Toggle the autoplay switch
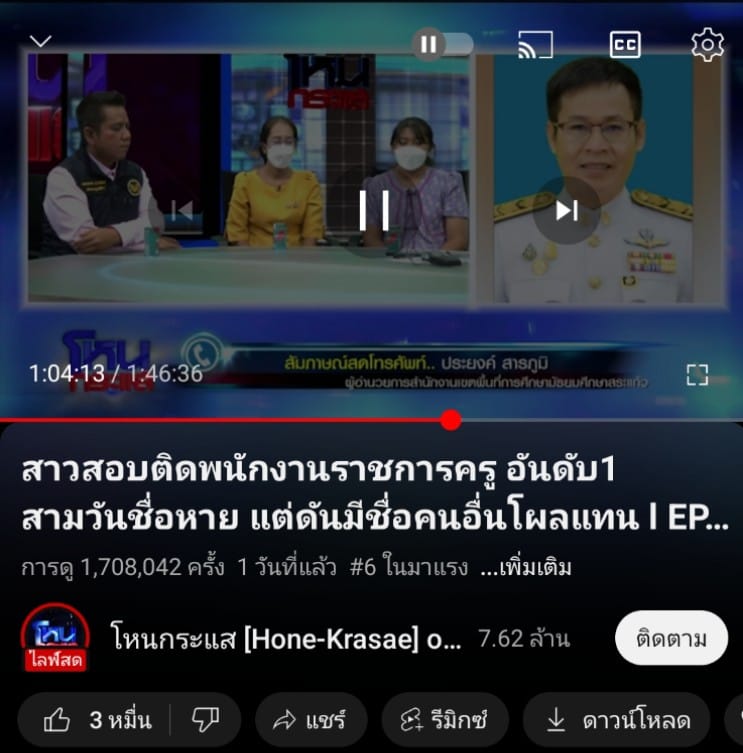This screenshot has width=743, height=753. [x=443, y=44]
